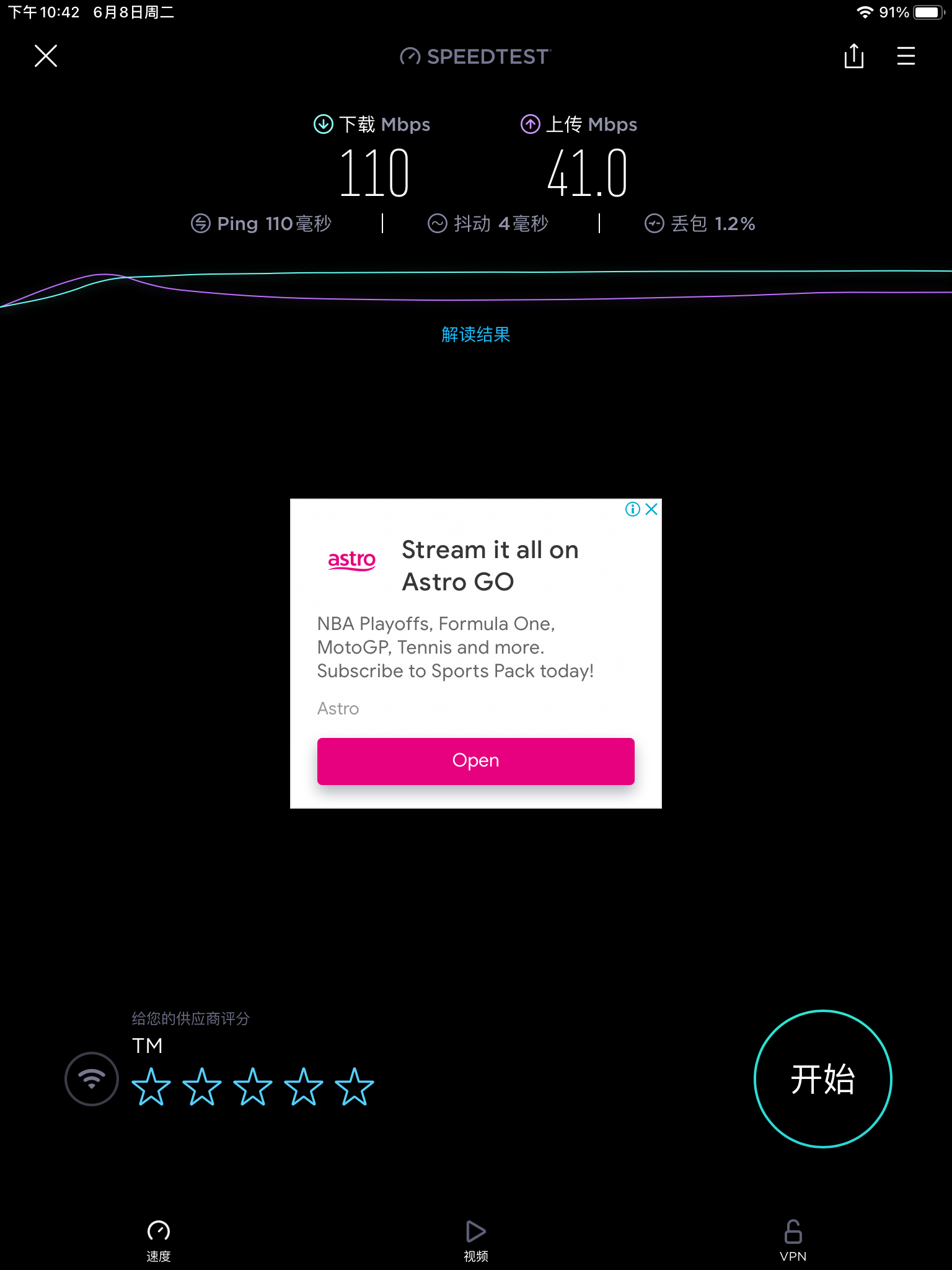Switch to the 视频 tab
This screenshot has height=1270, width=952.
click(x=476, y=1241)
